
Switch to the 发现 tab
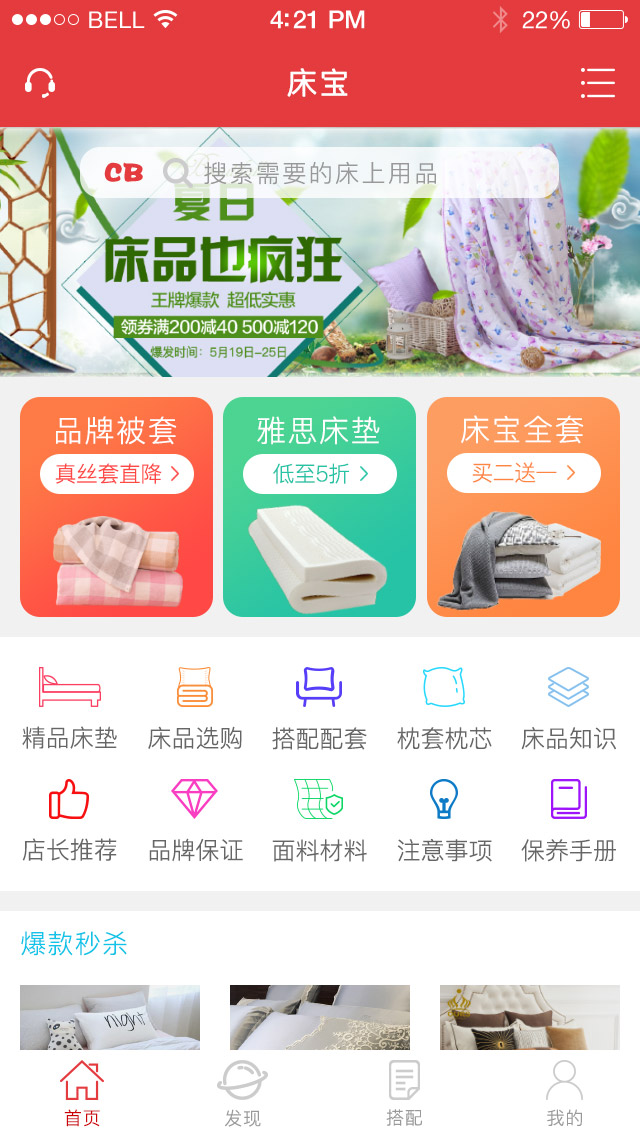tap(242, 1094)
